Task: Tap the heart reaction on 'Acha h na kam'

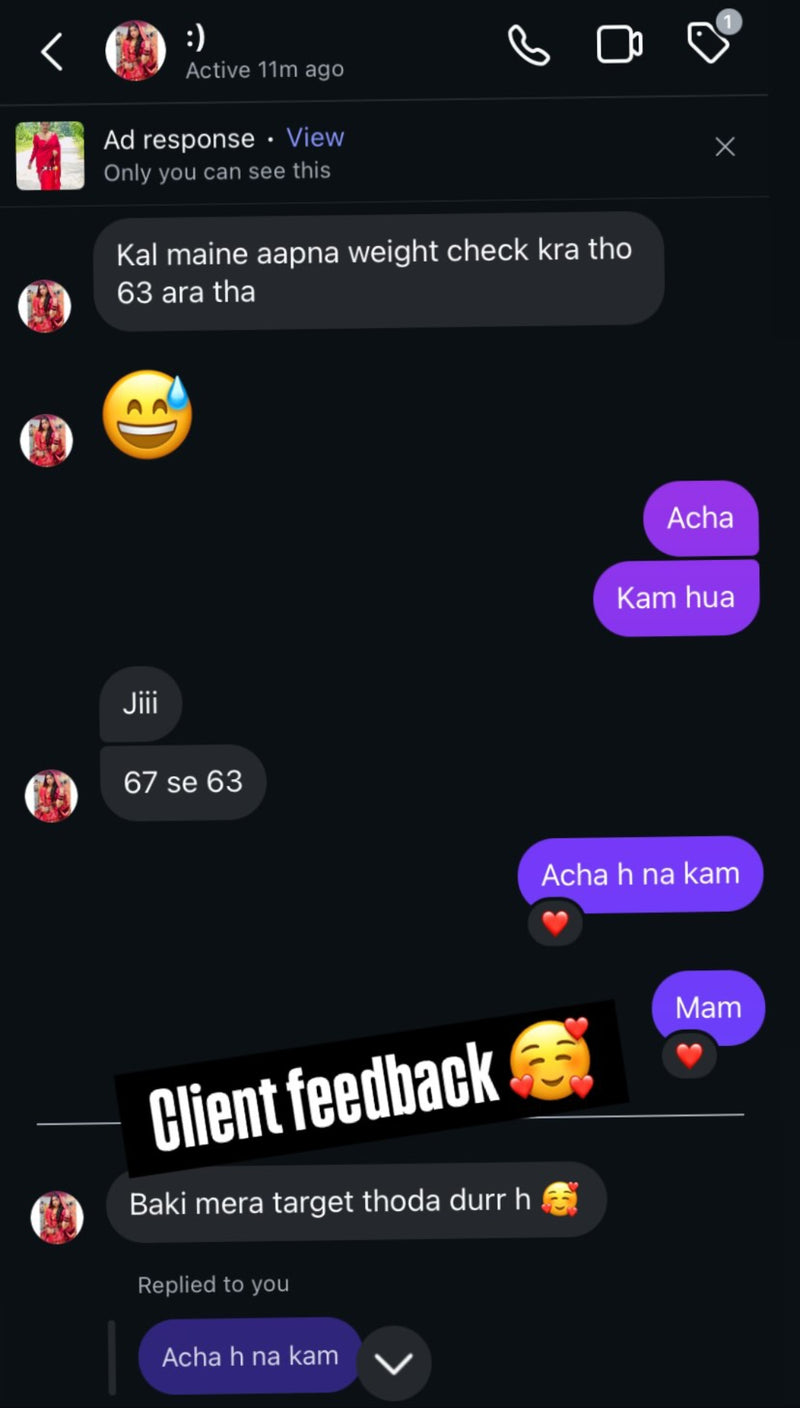Action: (555, 922)
